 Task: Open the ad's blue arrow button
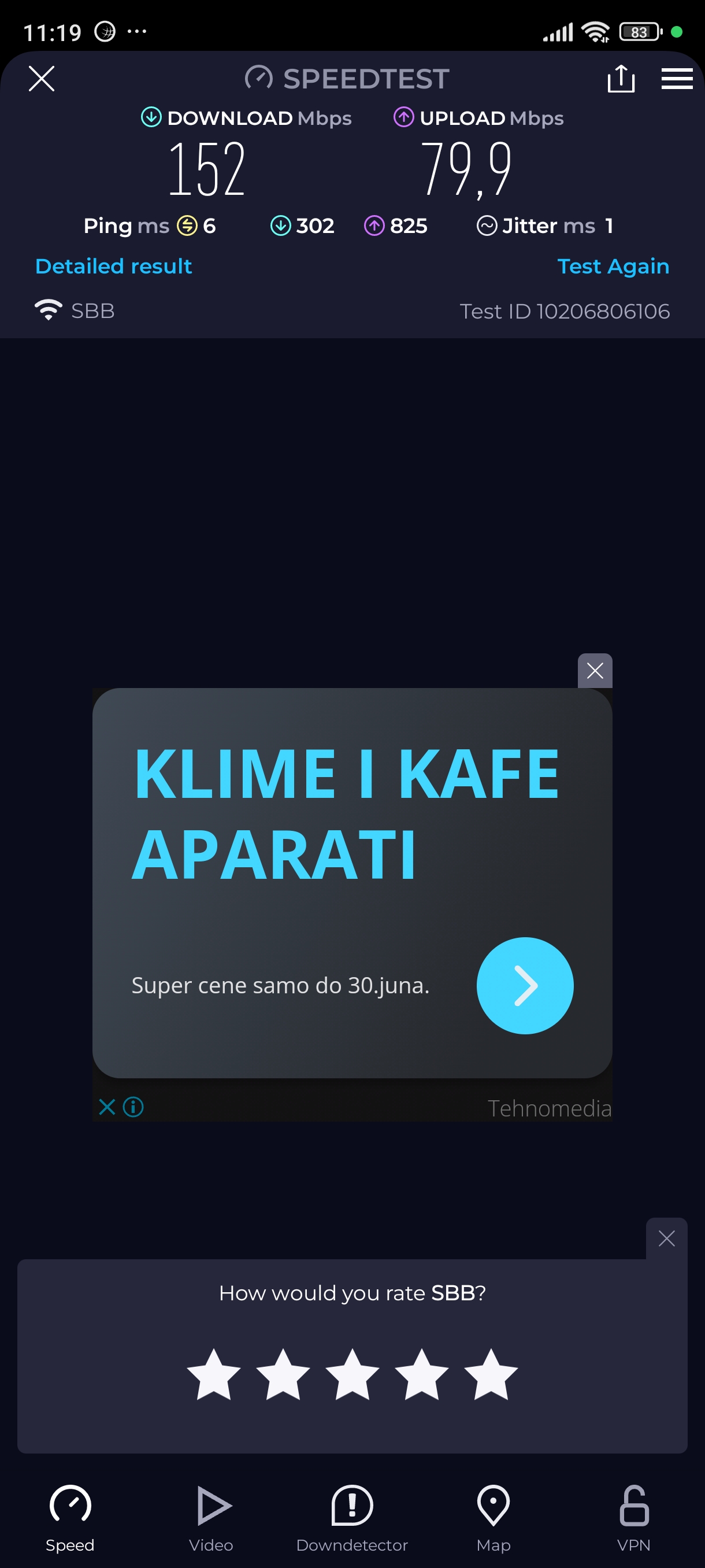click(x=524, y=985)
